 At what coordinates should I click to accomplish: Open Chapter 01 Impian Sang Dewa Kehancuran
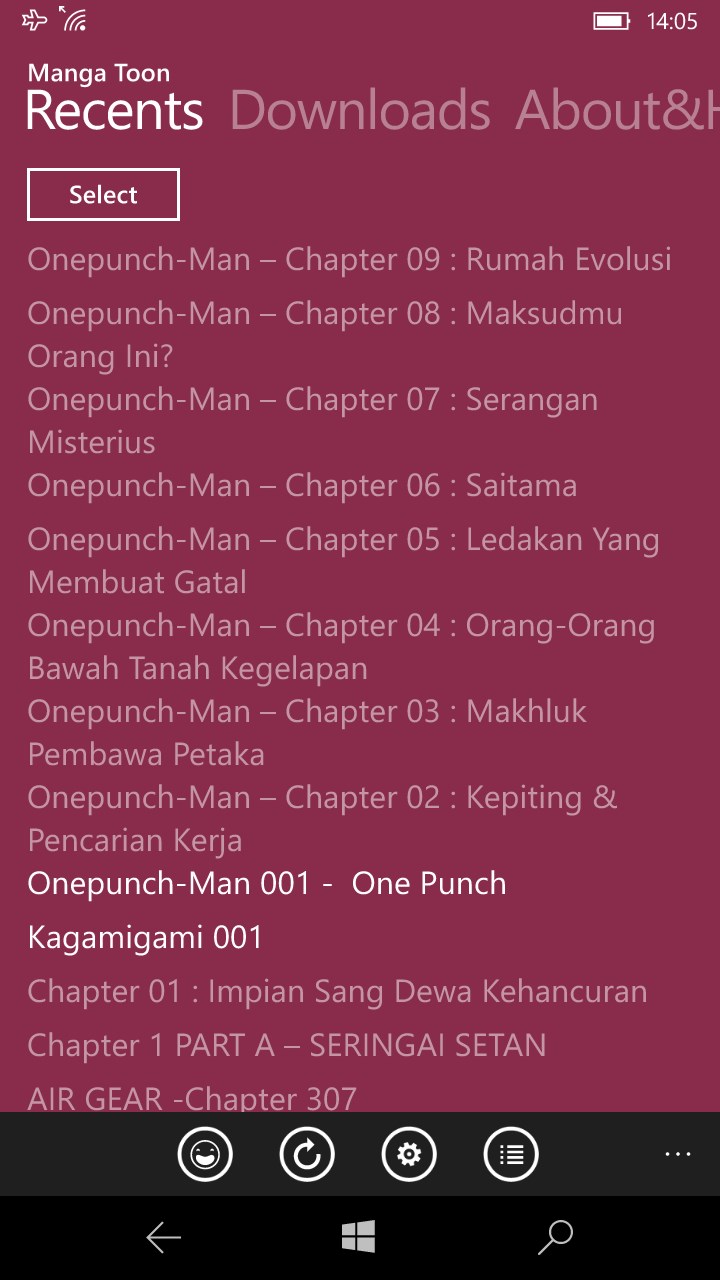click(337, 992)
